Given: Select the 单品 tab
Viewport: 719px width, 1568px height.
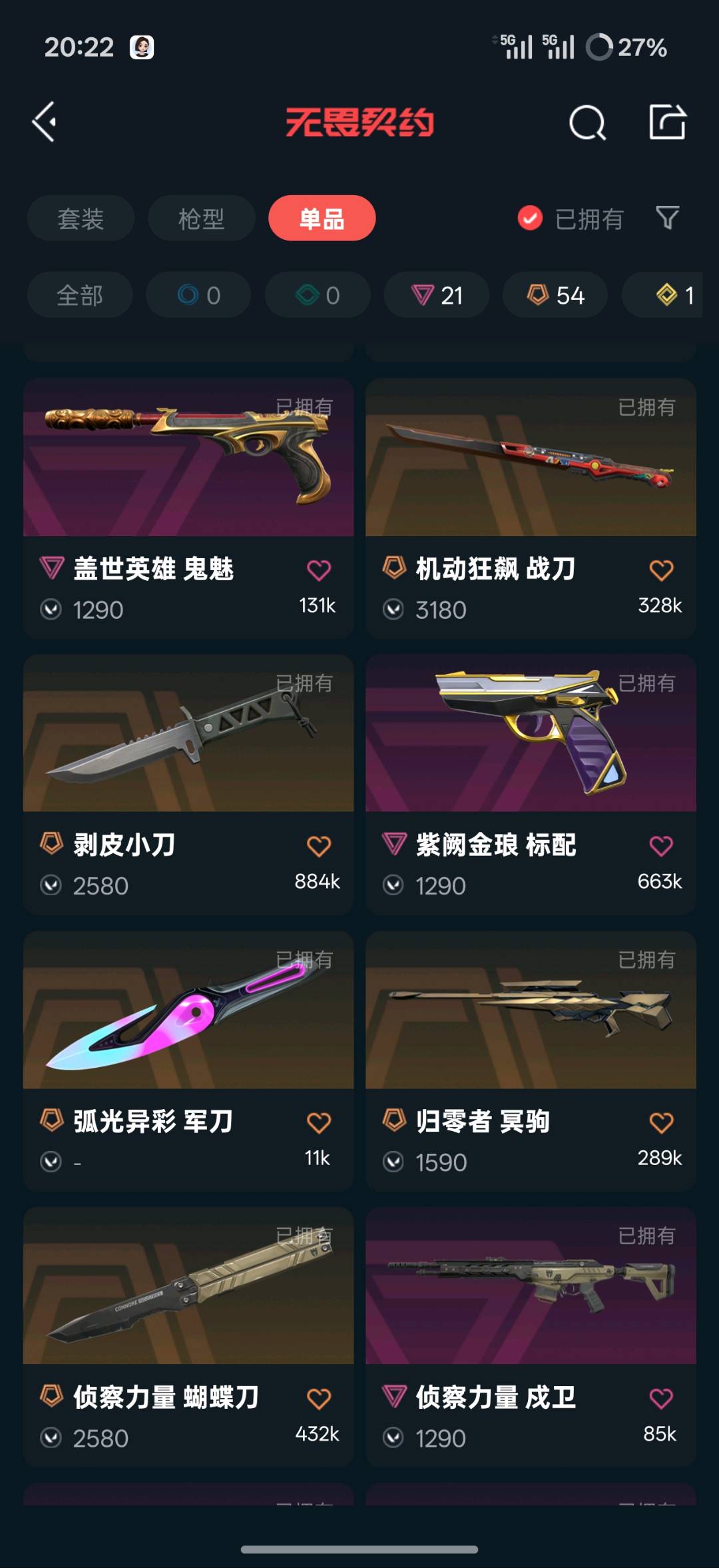Looking at the screenshot, I should tap(322, 218).
